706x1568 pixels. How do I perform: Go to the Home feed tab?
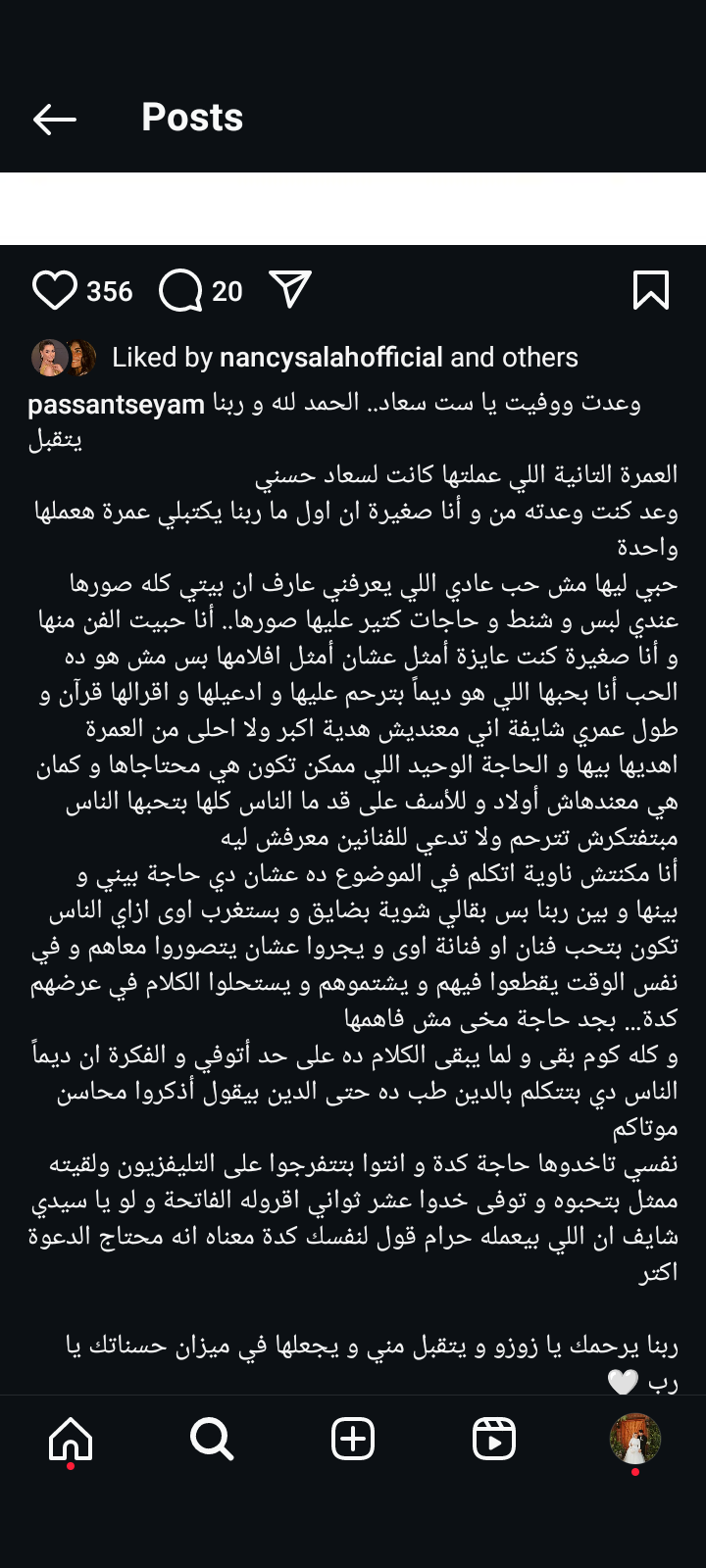71,1439
